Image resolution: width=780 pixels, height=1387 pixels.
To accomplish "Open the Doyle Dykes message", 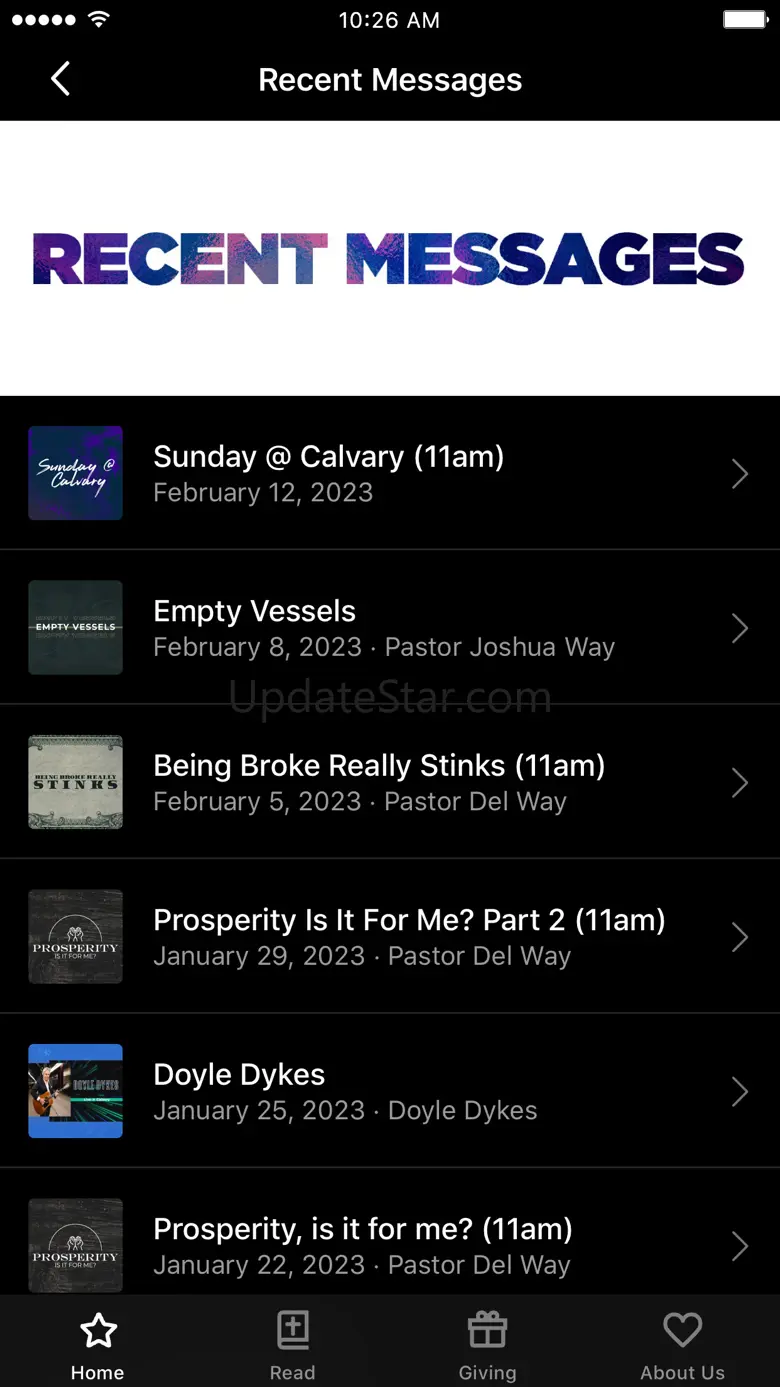I will (x=390, y=1091).
